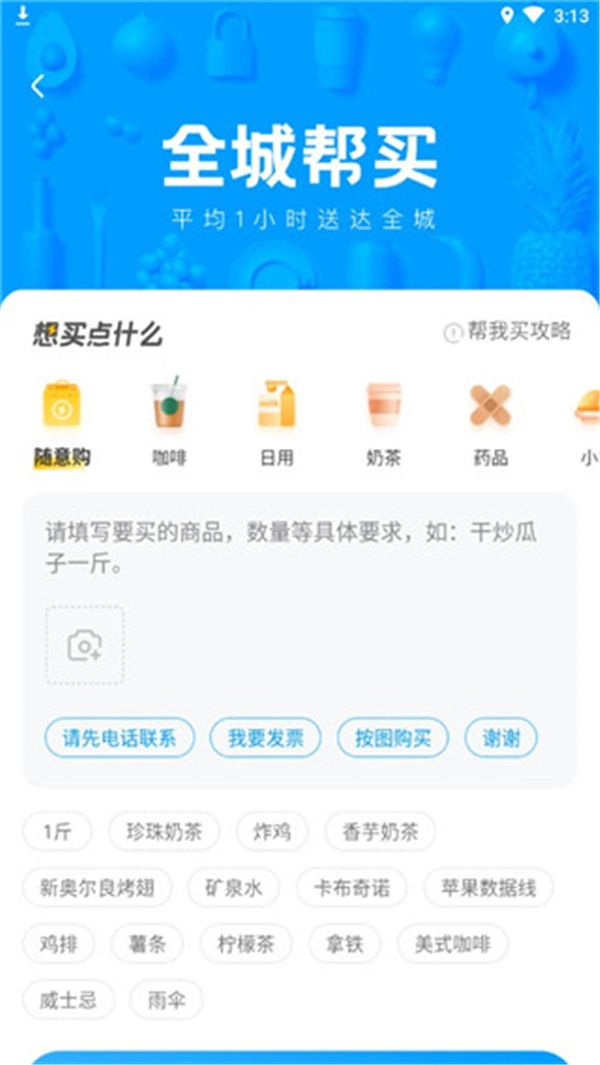Screen dimensions: 600x1065
Task: Tap the 雨伞 suggestion tag
Action: click(x=166, y=999)
